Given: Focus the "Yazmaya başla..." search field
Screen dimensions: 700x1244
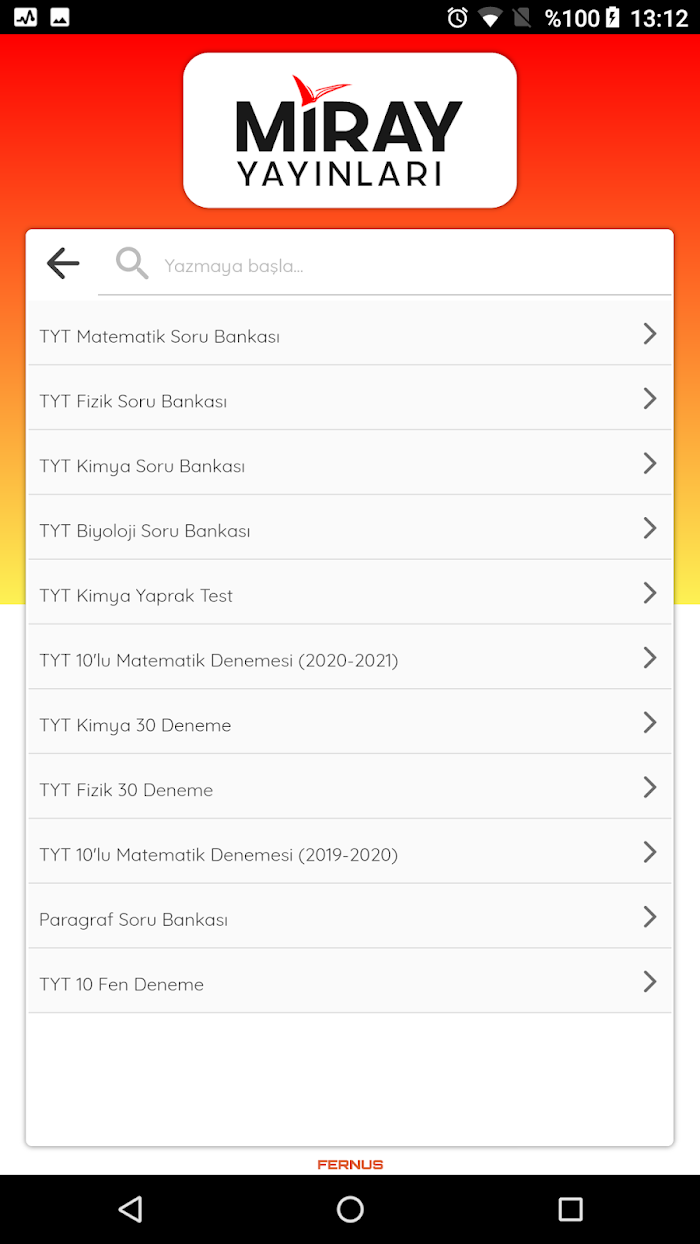Looking at the screenshot, I should point(385,265).
